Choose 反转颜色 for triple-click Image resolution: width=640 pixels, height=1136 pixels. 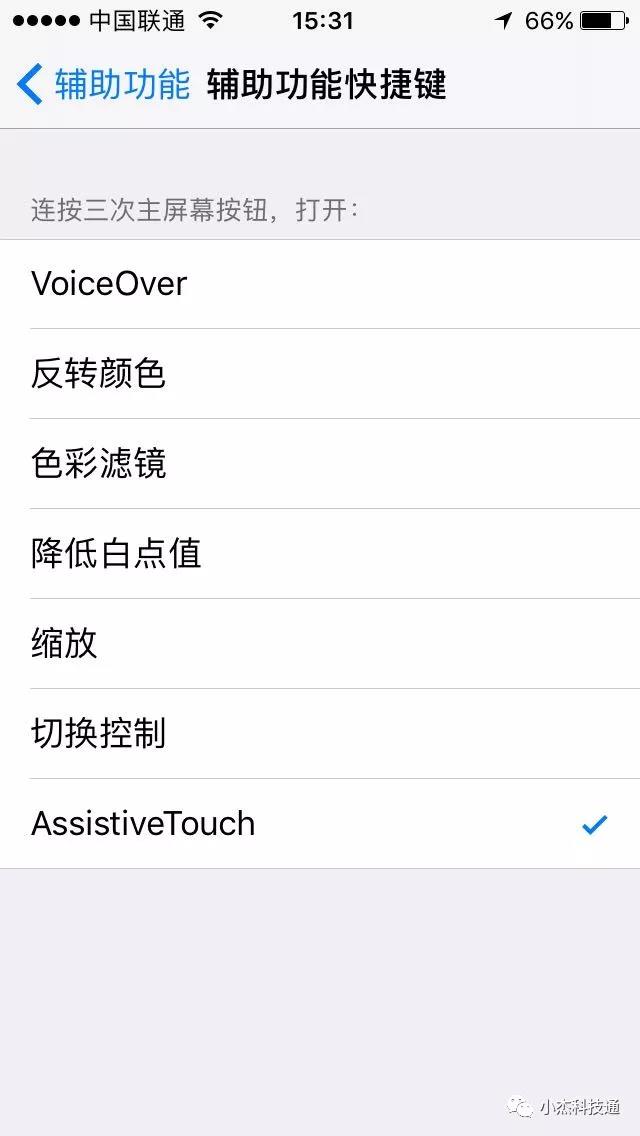point(320,374)
